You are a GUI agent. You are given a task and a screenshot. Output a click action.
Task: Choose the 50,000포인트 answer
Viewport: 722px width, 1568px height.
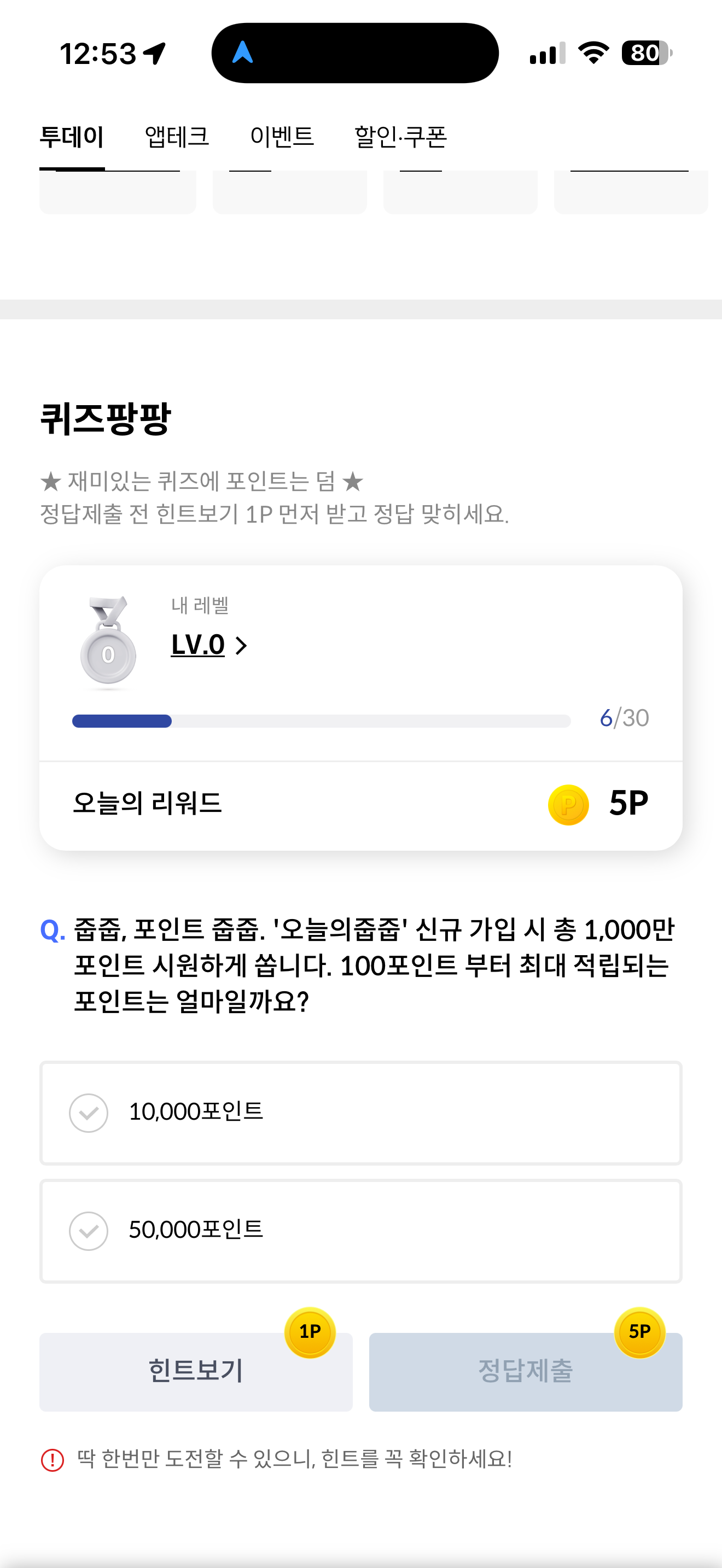tap(361, 1231)
